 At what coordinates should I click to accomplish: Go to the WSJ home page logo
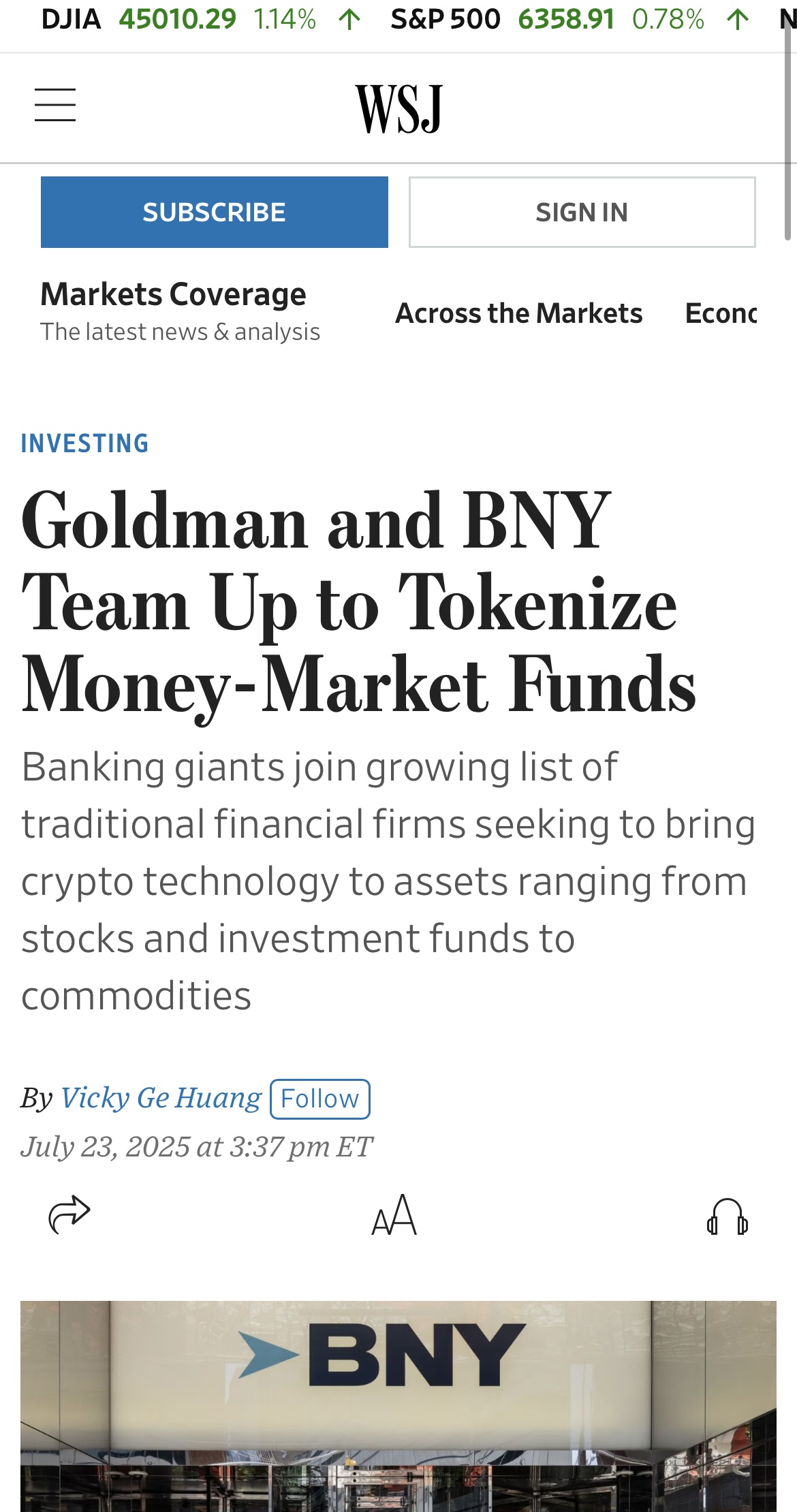[399, 108]
